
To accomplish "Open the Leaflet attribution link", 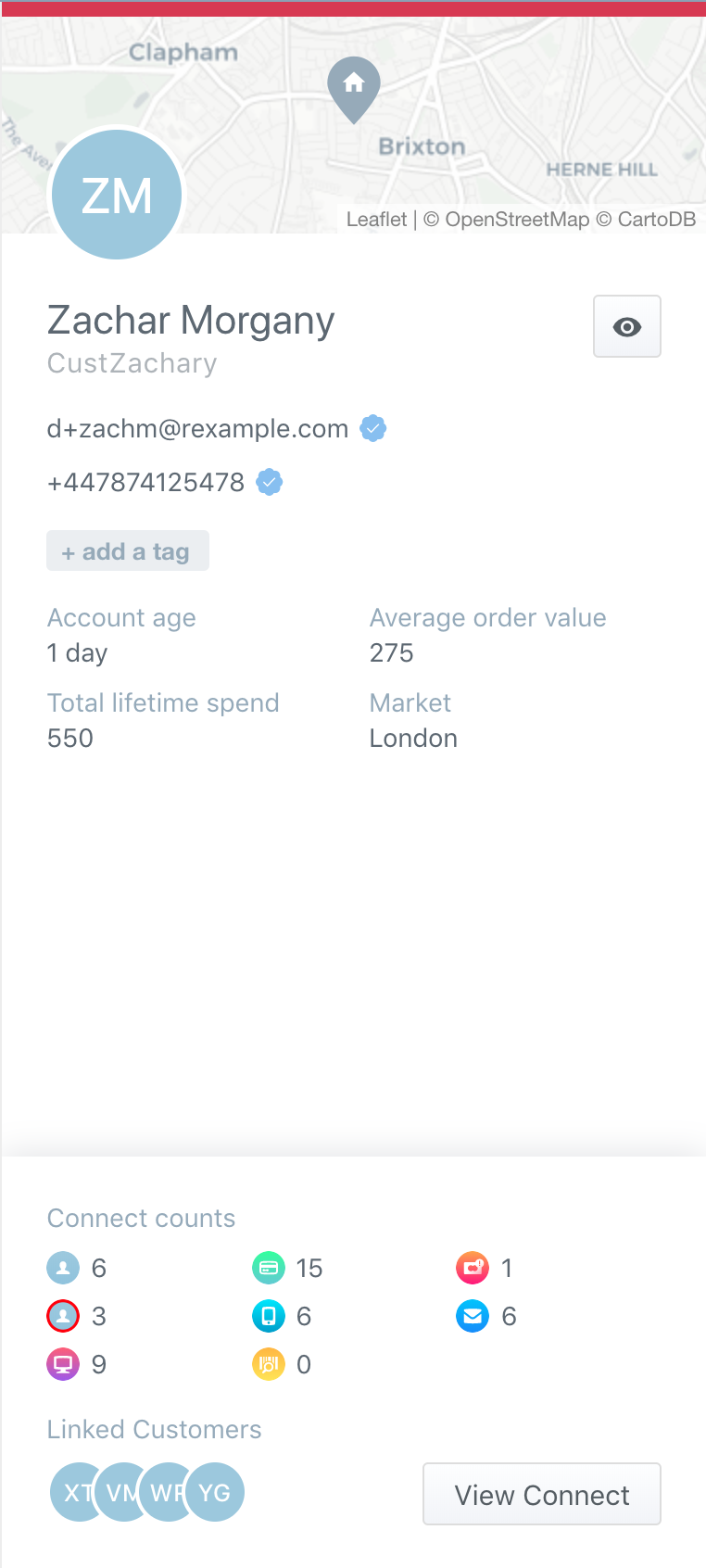I will coord(376,220).
